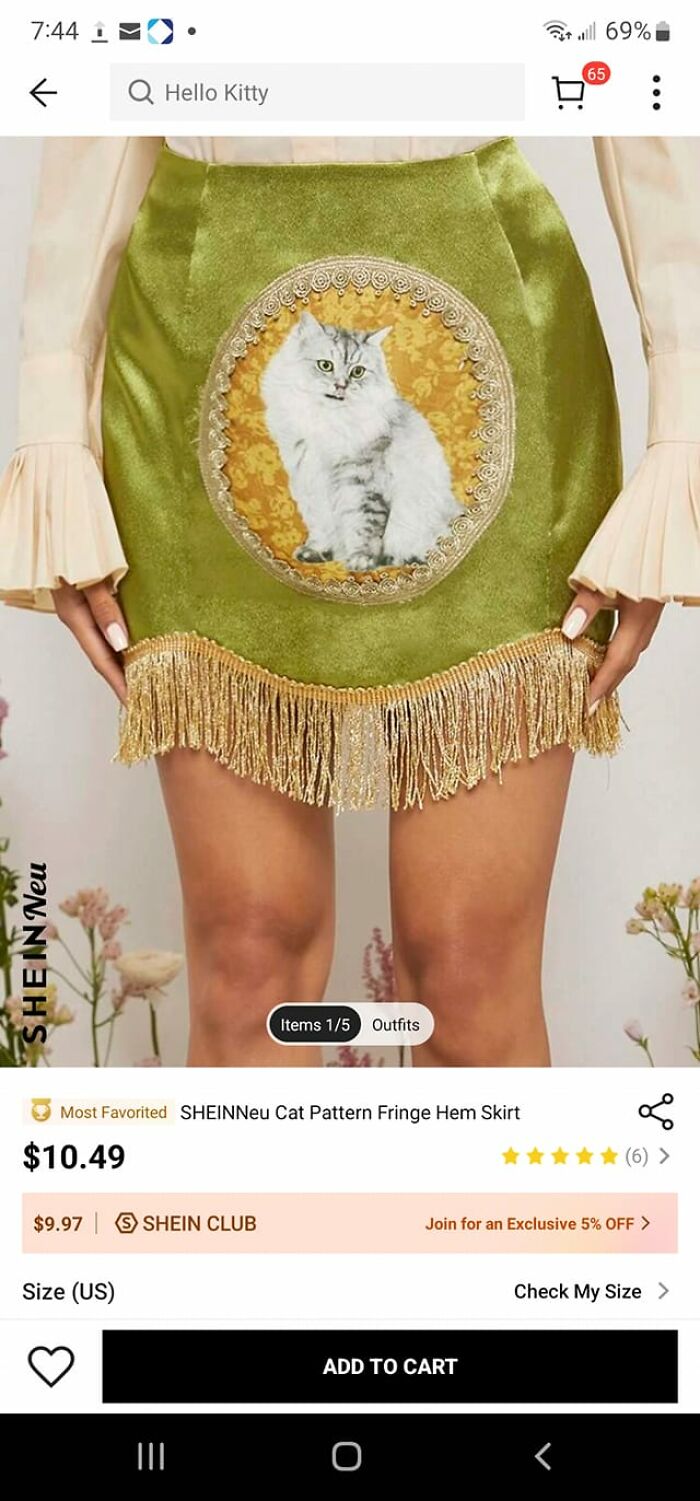Select the Items 1/5 tab
700x1501 pixels.
[315, 1025]
